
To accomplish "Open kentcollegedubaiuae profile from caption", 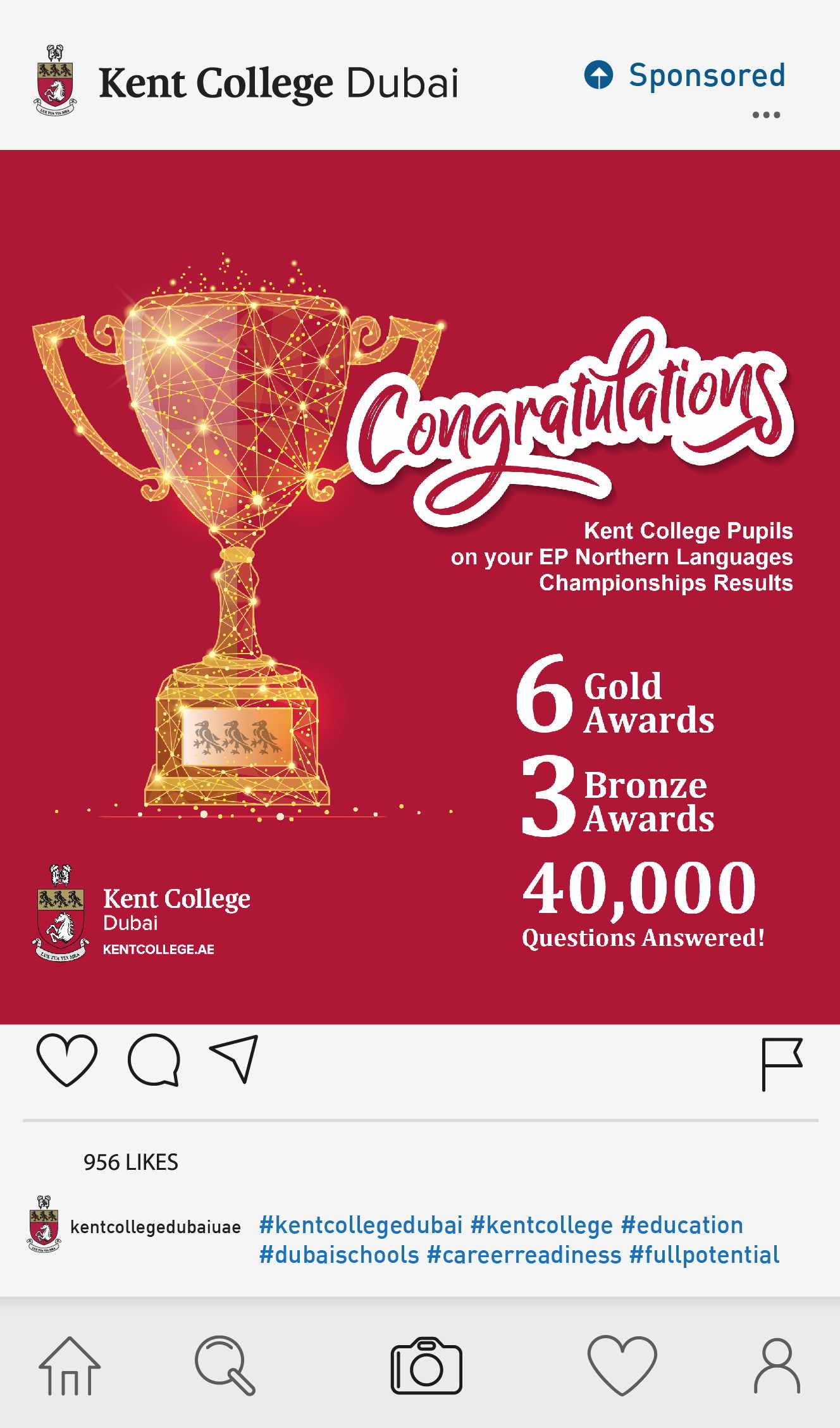I will [x=156, y=1227].
